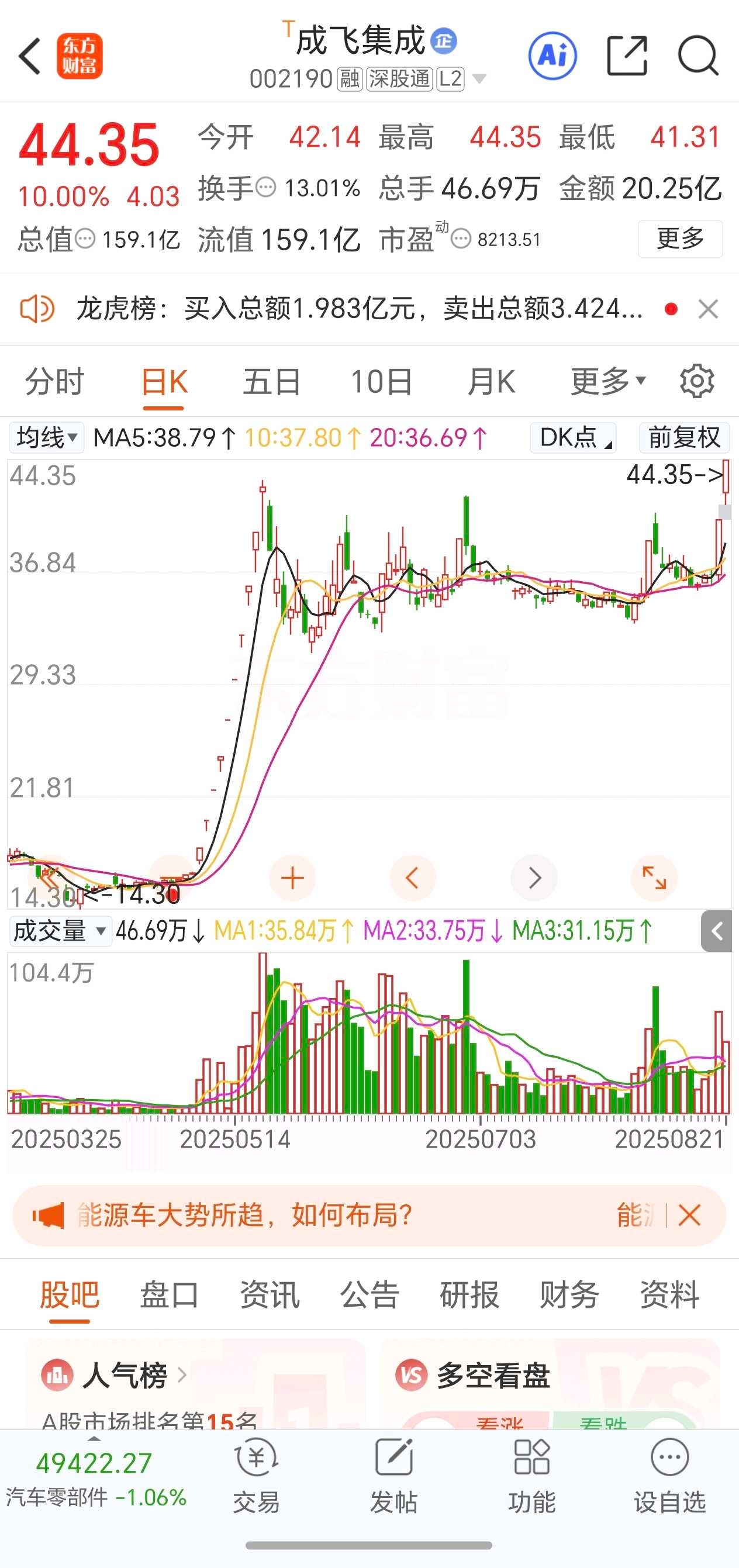739x1568 pixels.
Task: Share this stock page
Action: click(x=627, y=56)
